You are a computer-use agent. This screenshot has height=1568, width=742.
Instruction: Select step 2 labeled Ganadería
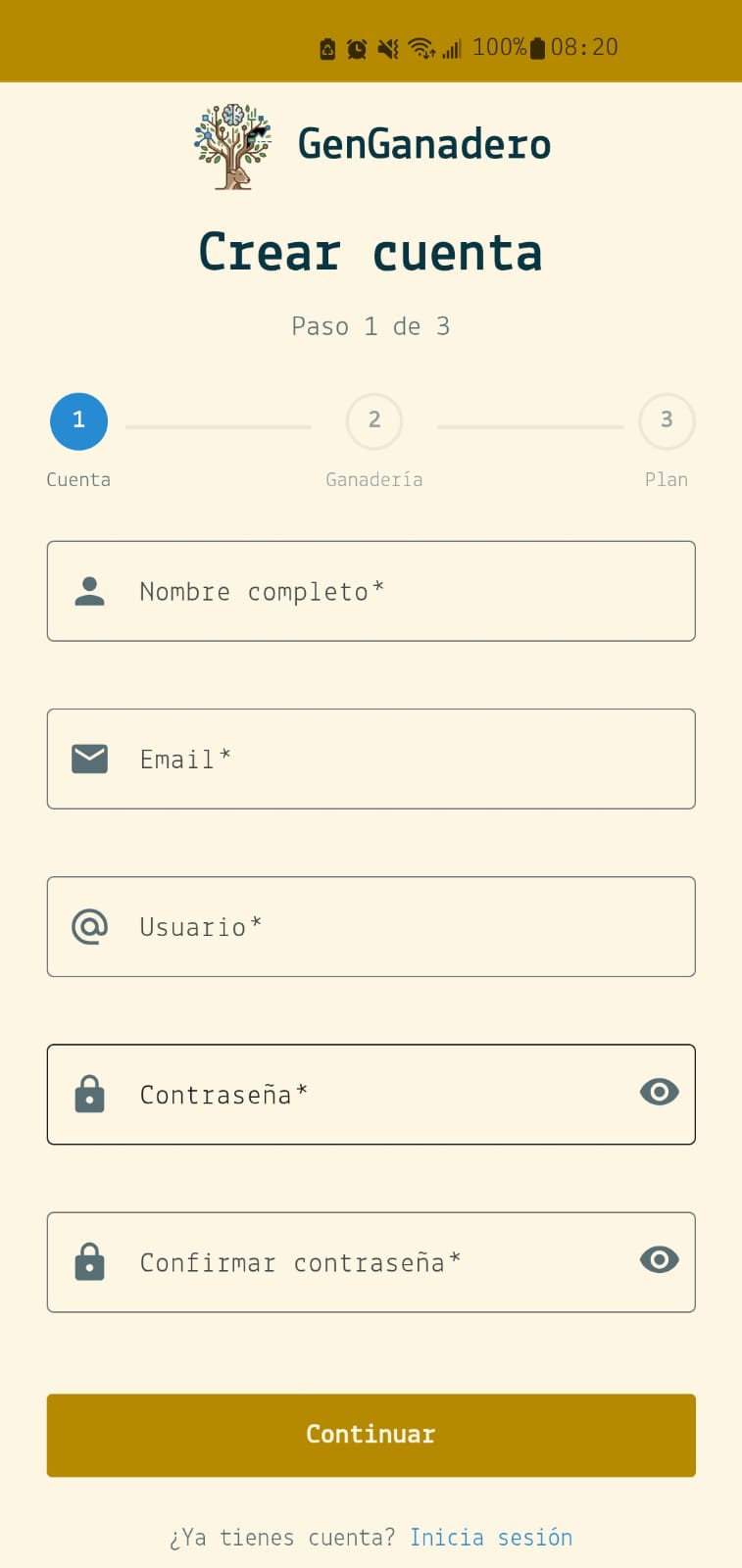click(373, 420)
